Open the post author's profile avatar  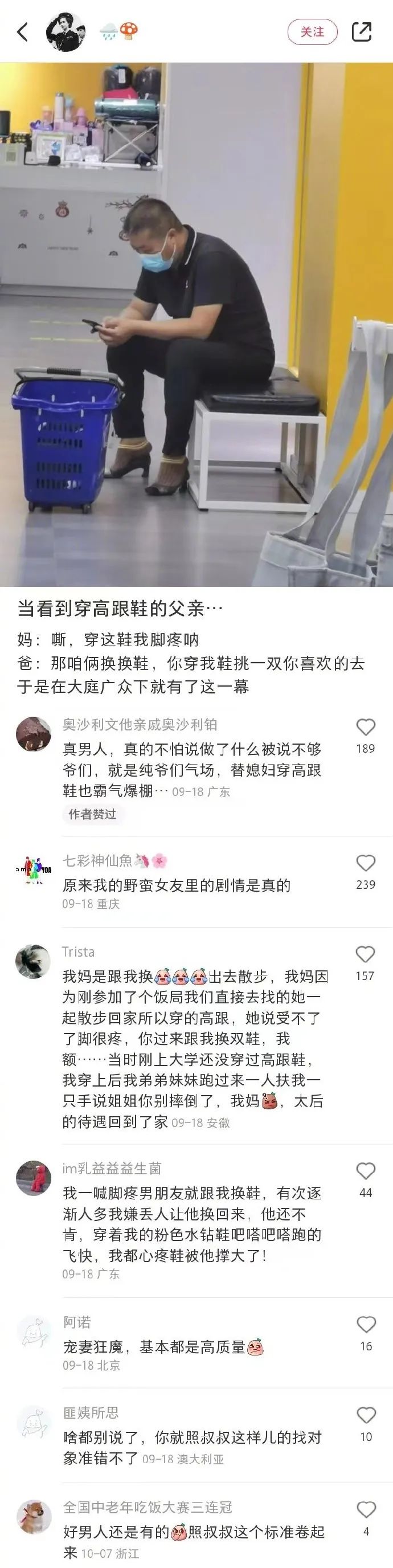coord(65,32)
